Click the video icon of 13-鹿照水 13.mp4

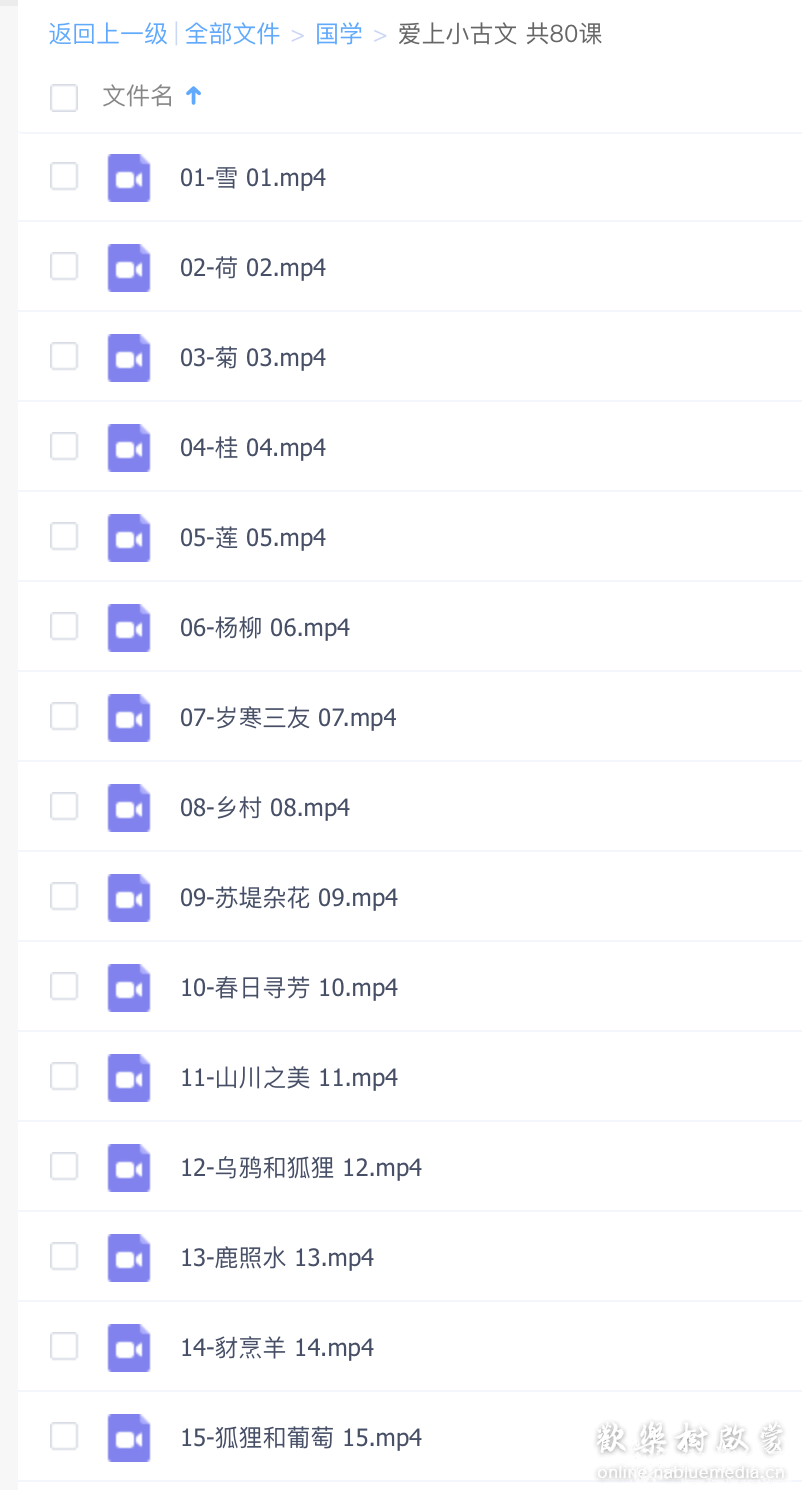click(x=128, y=1257)
